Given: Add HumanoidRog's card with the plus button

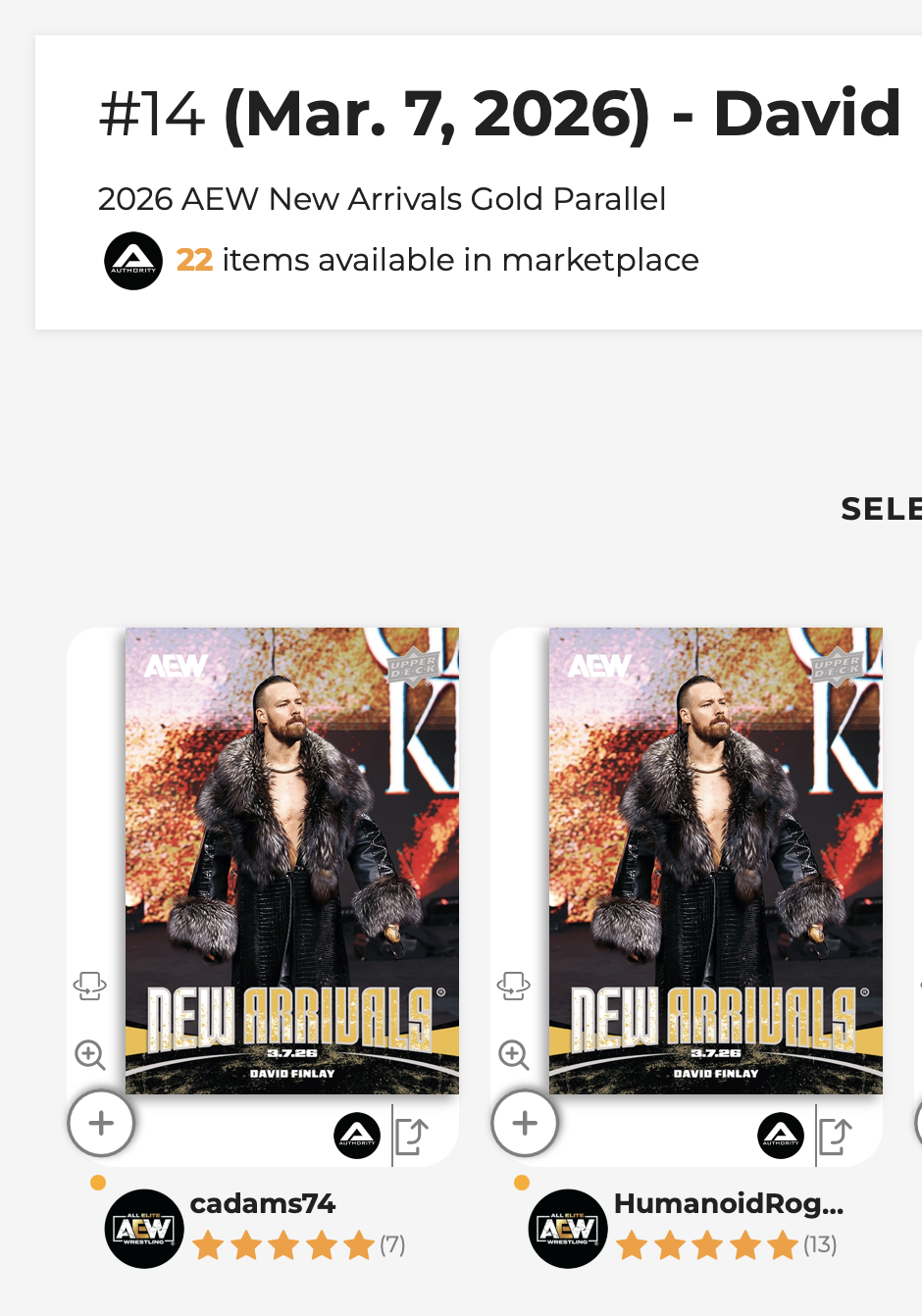Looking at the screenshot, I should (x=525, y=1124).
